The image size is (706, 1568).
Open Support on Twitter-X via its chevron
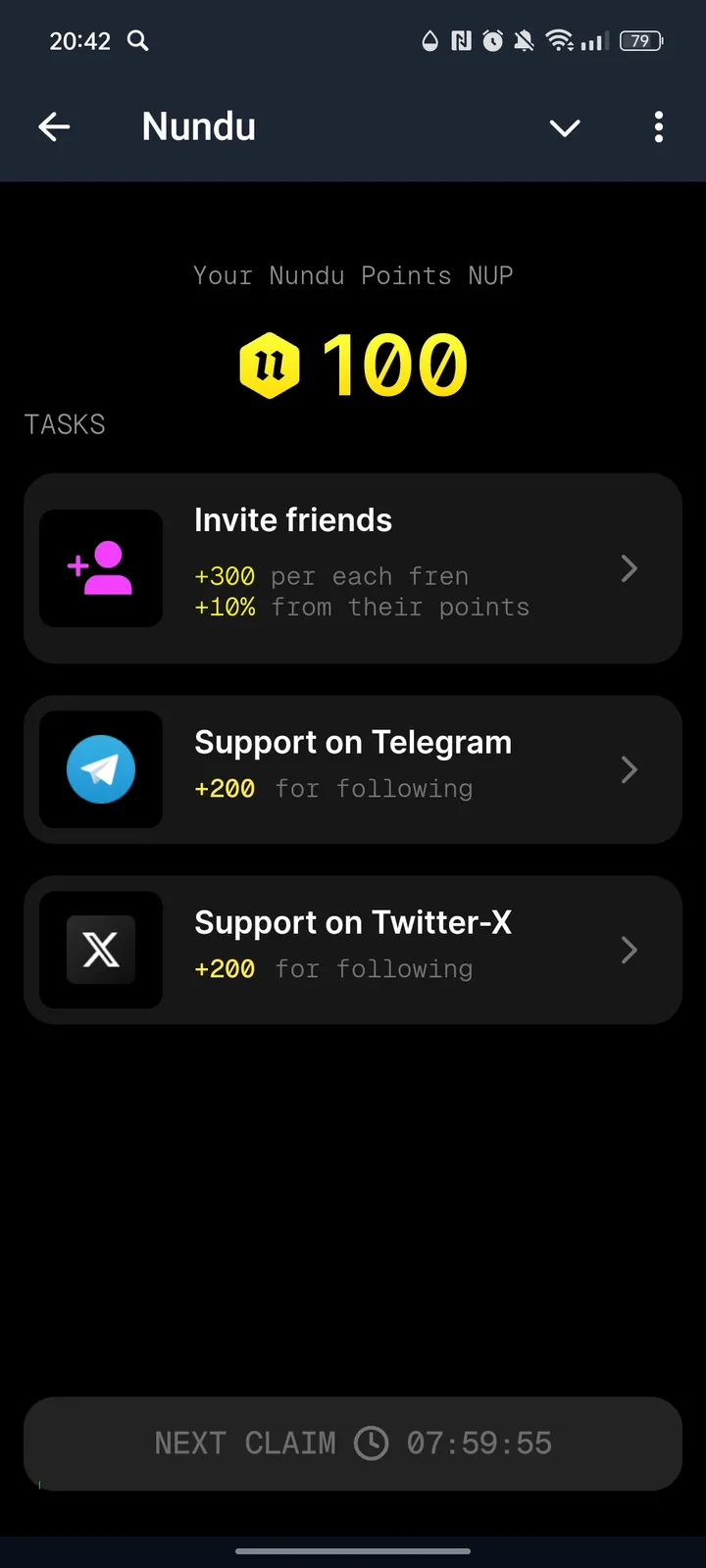[x=629, y=950]
